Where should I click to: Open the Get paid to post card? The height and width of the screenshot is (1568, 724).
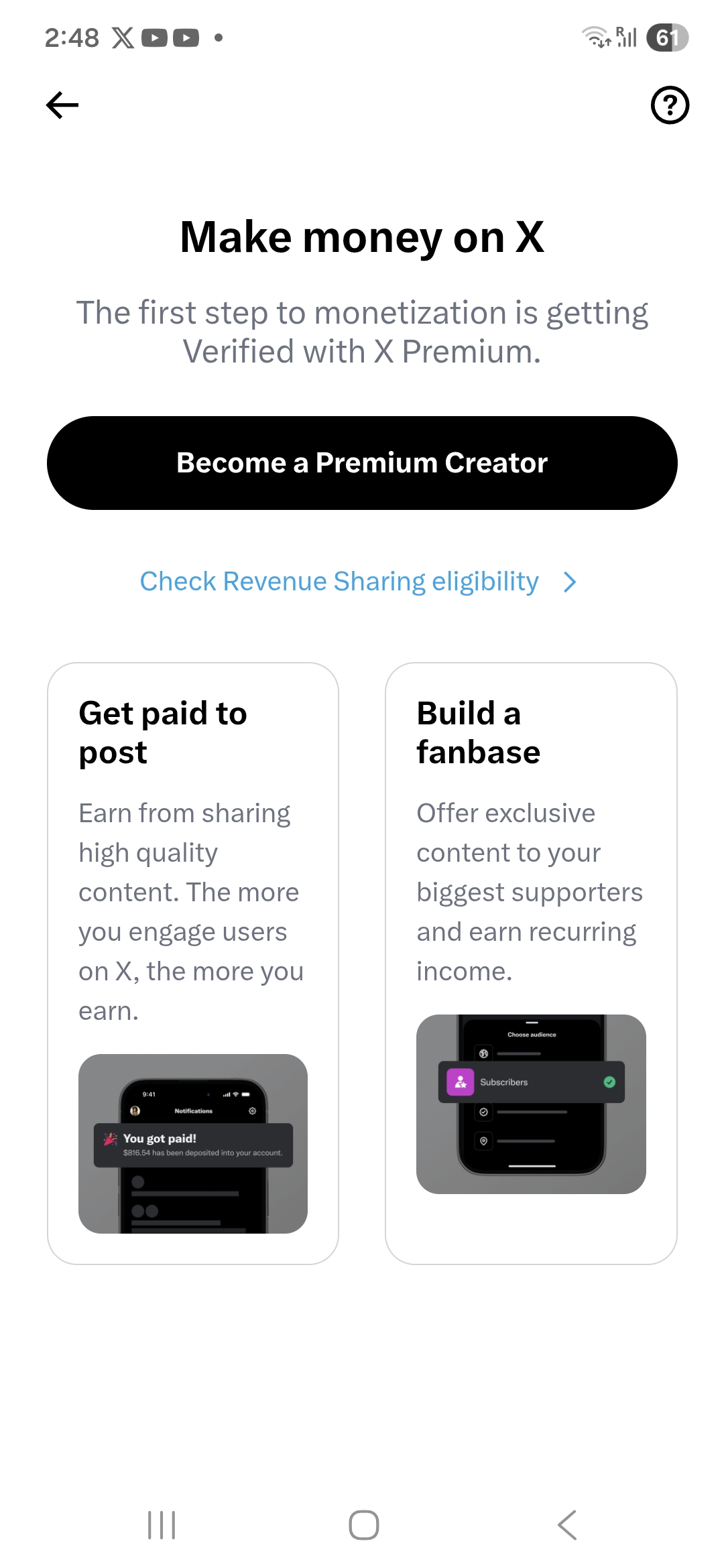(193, 963)
